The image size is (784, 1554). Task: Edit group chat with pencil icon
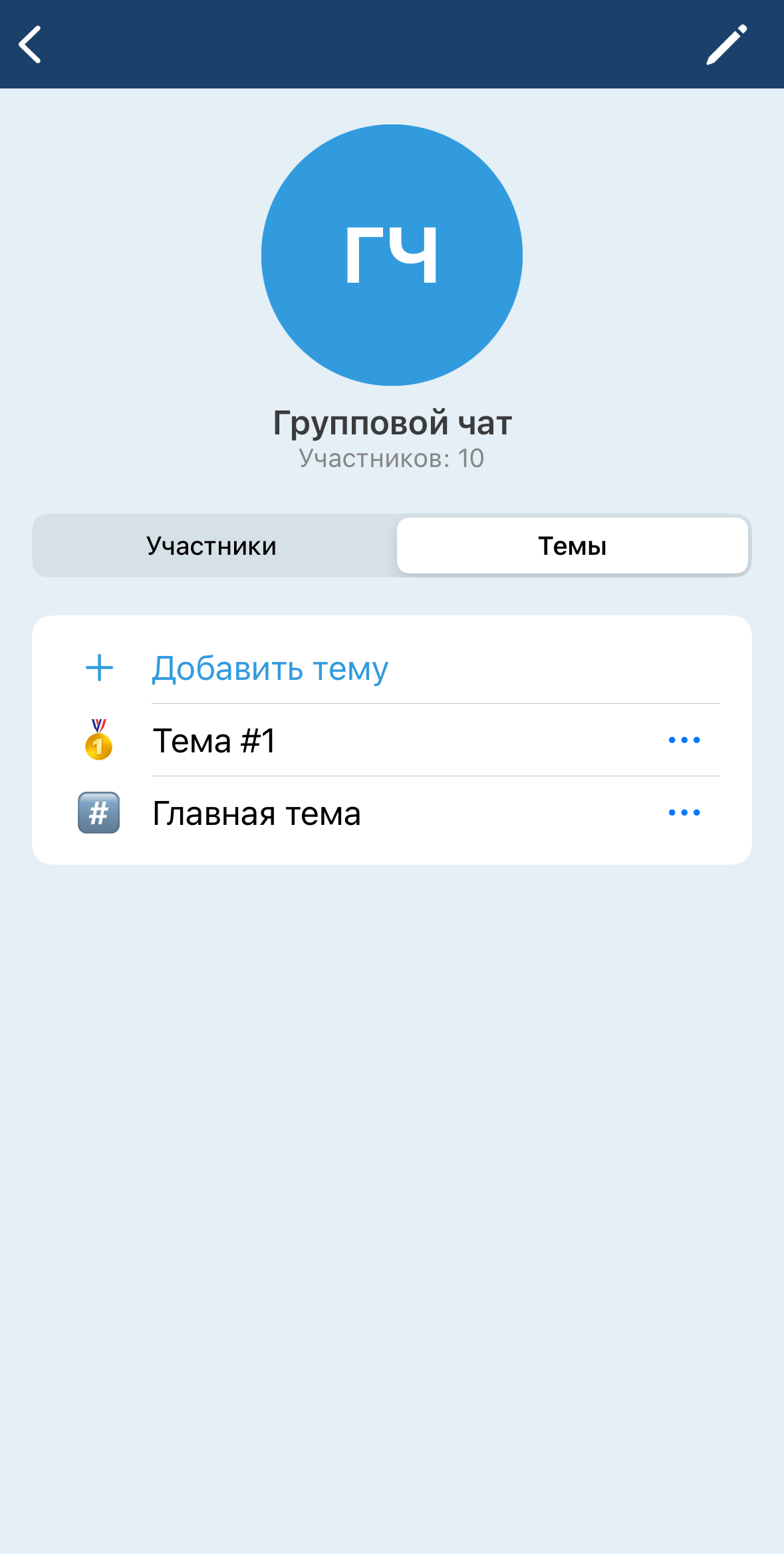(726, 45)
